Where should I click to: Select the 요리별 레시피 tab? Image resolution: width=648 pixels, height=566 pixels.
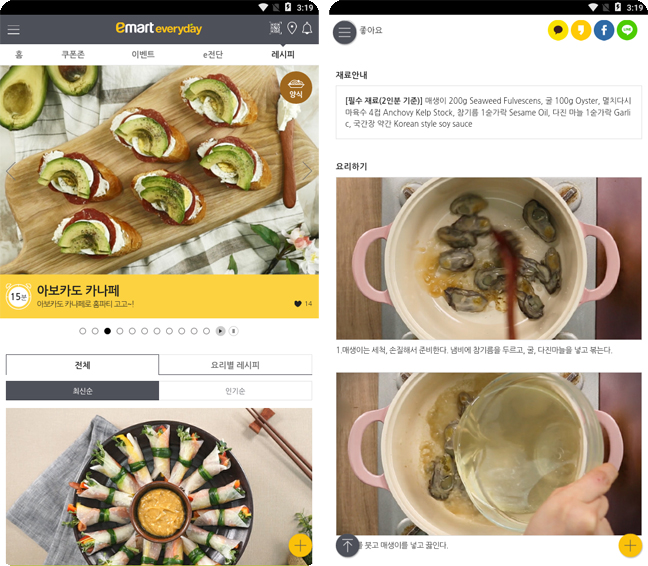[235, 365]
